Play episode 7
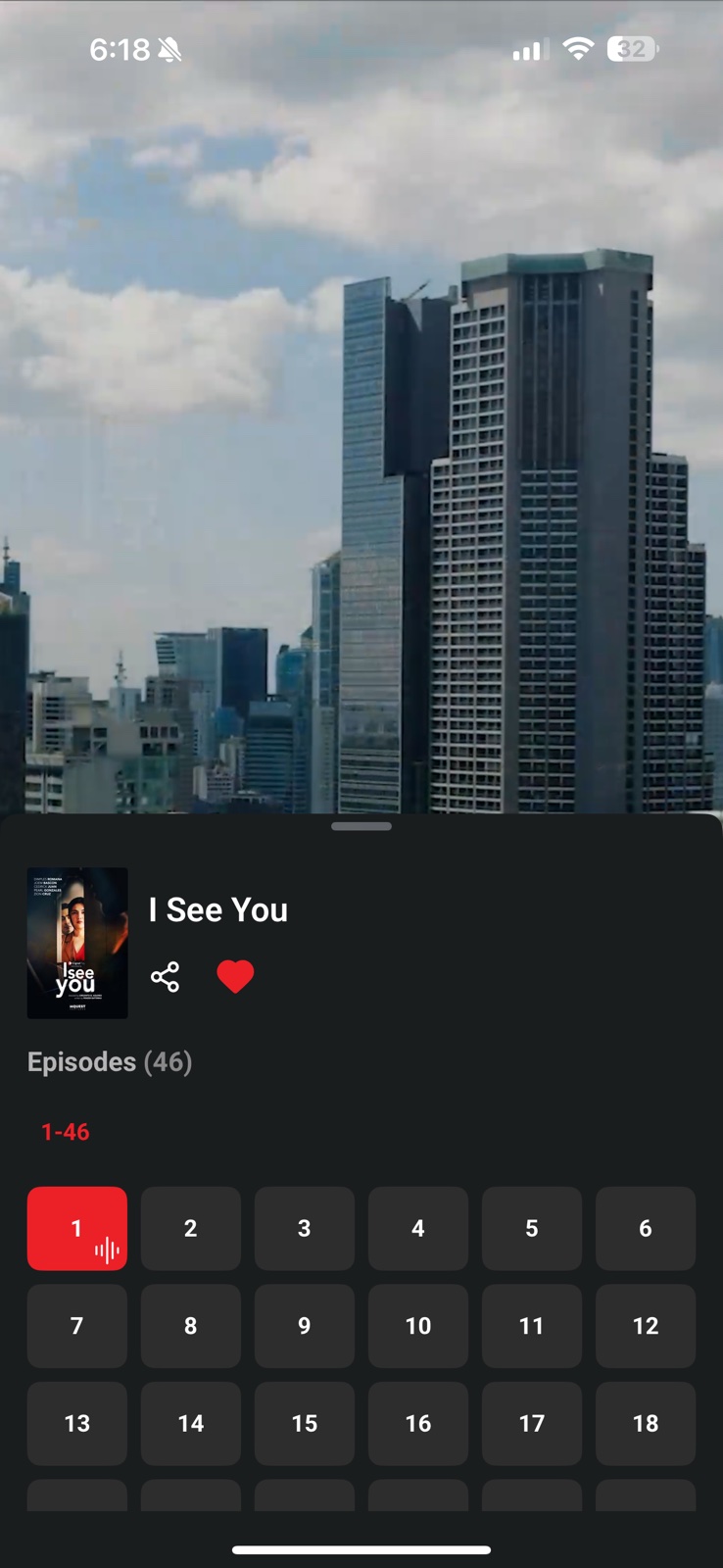This screenshot has height=1568, width=723. pos(77,1326)
